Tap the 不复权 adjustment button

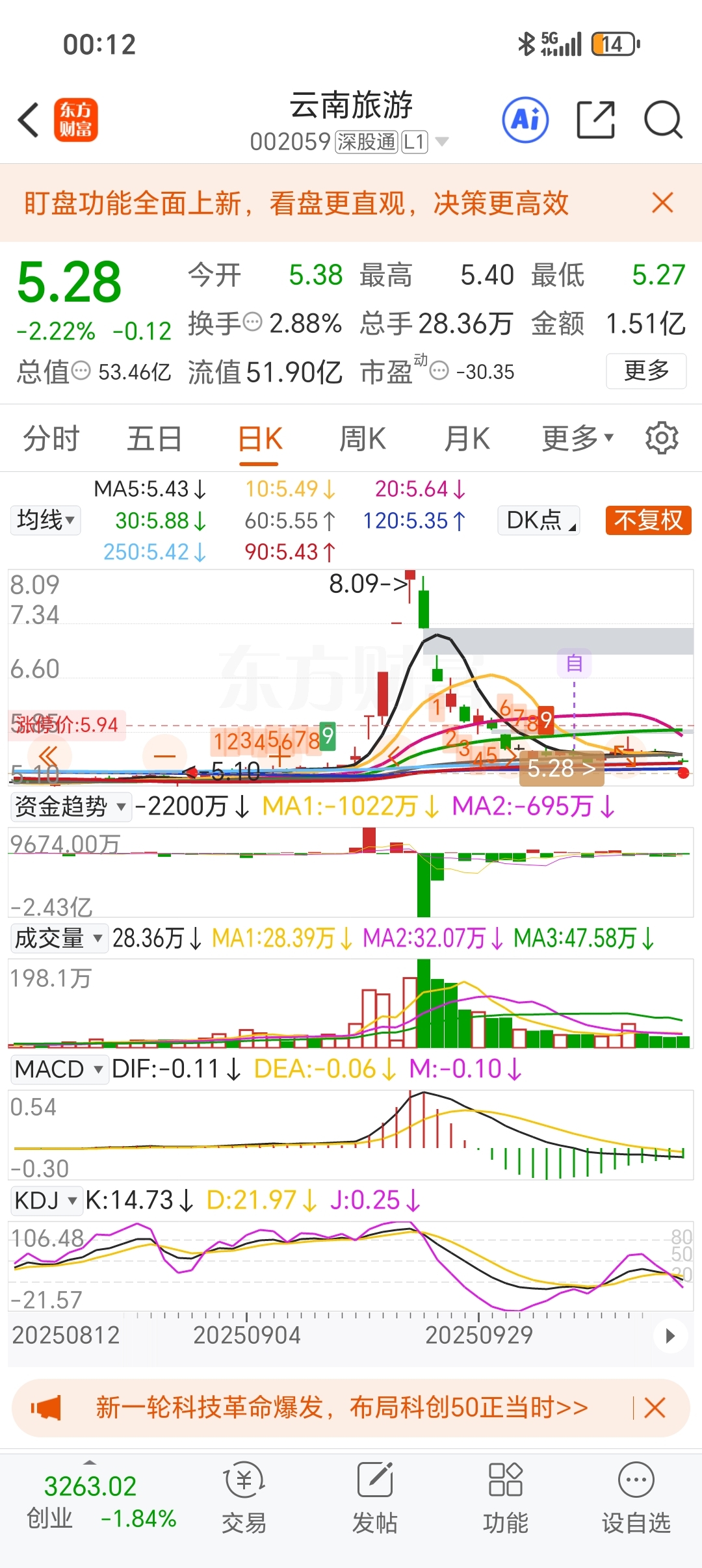pyautogui.click(x=648, y=520)
